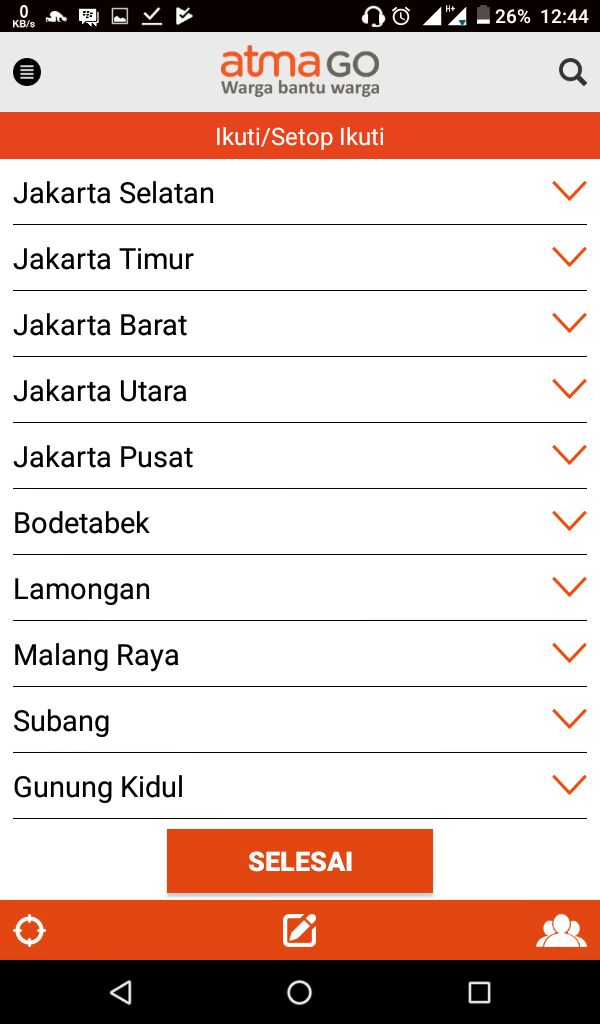600x1024 pixels.
Task: Expand Jakarta Pusat
Action: [x=300, y=456]
